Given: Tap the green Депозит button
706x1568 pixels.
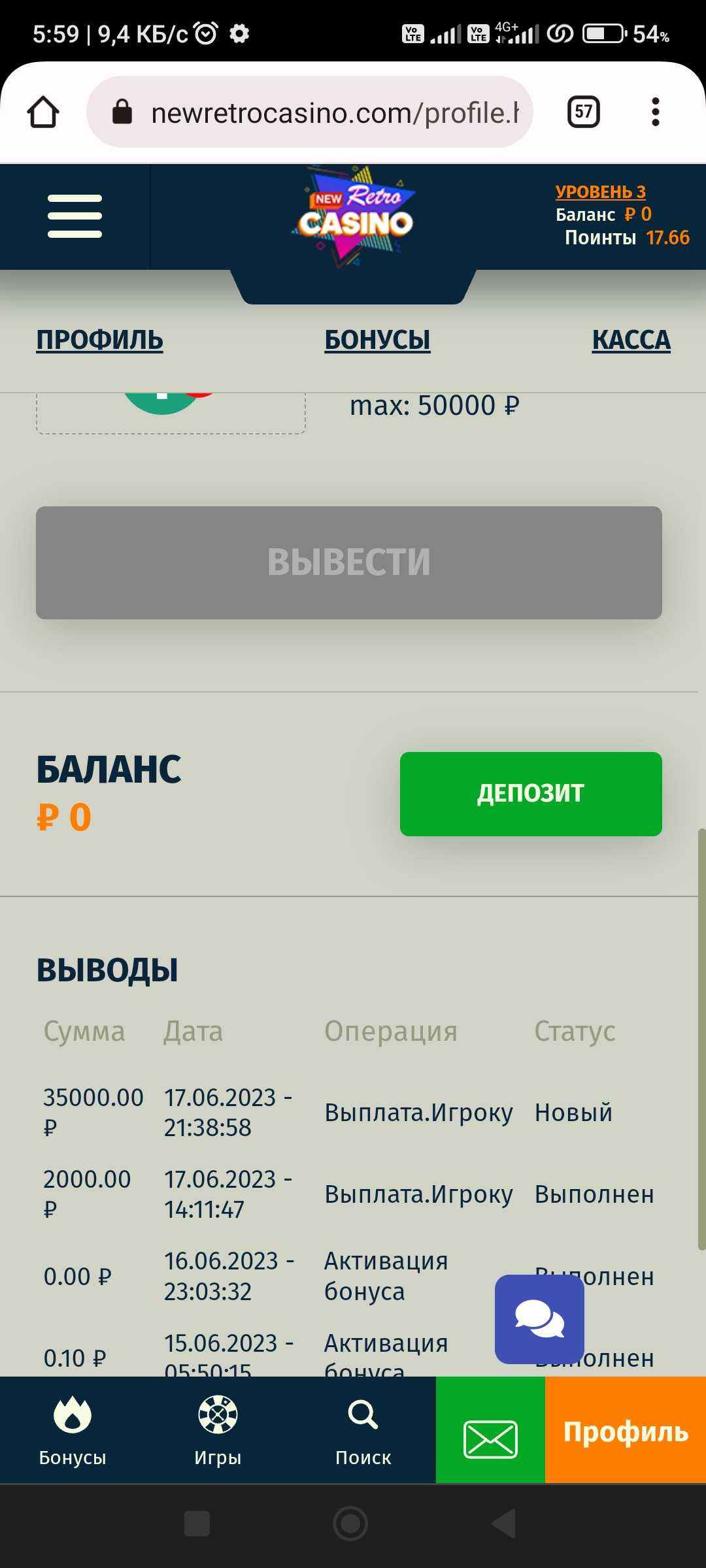Looking at the screenshot, I should 531,794.
